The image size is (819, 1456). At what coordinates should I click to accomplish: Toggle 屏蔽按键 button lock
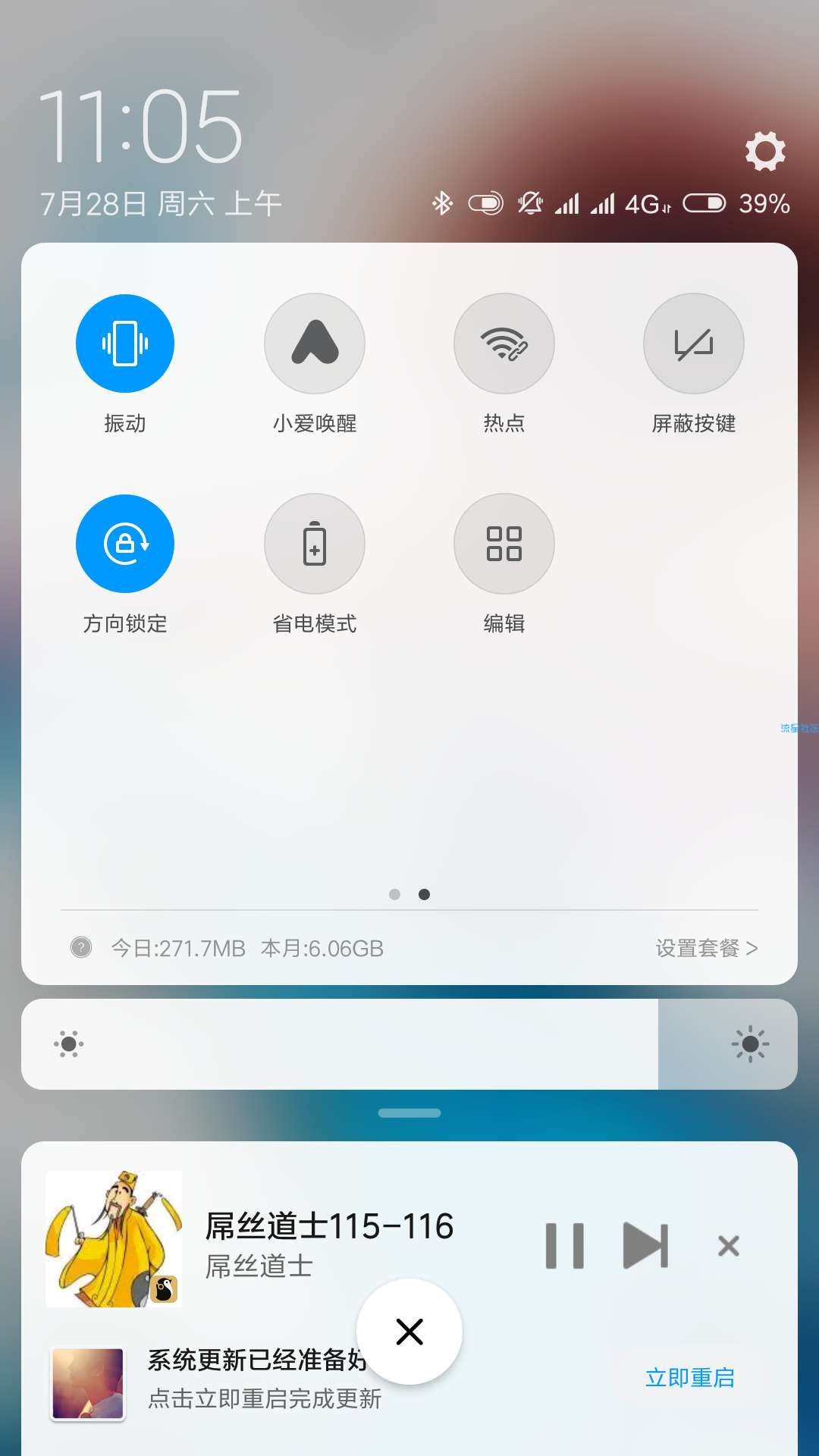(693, 344)
